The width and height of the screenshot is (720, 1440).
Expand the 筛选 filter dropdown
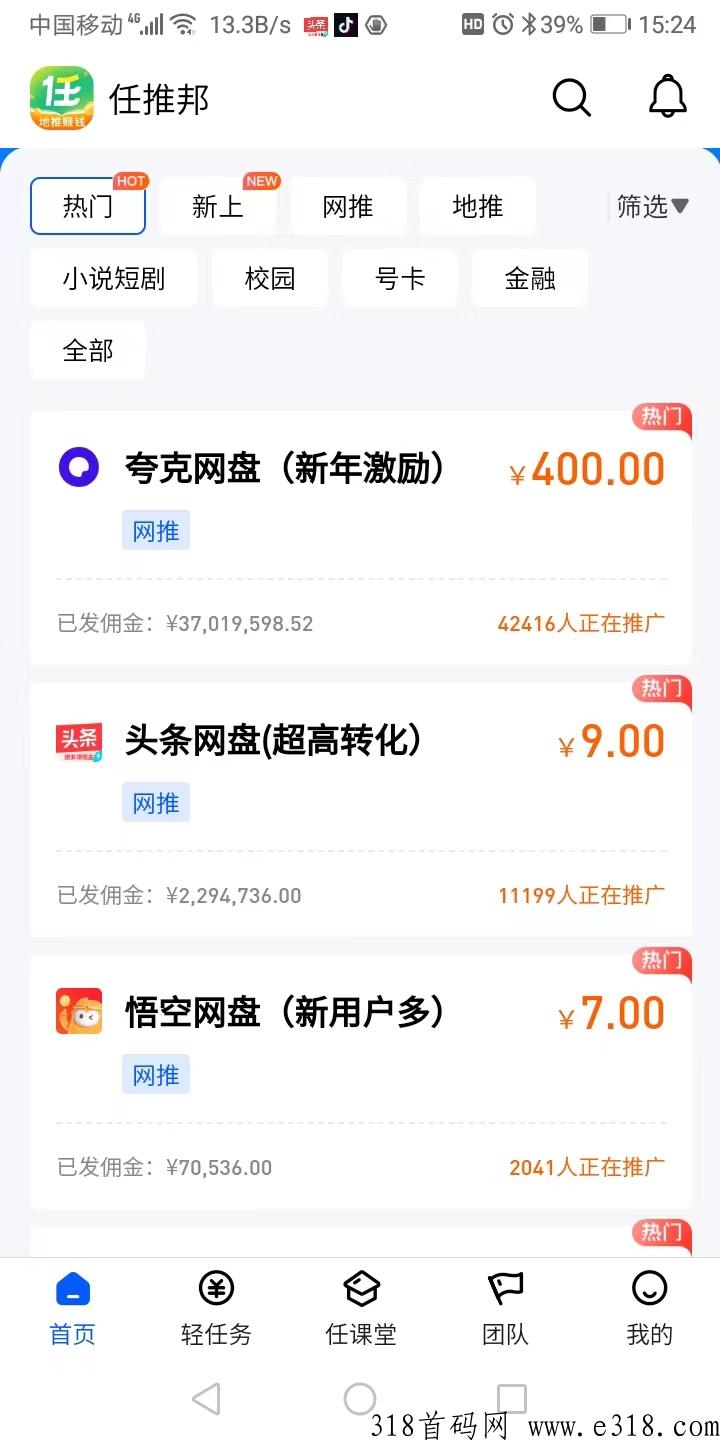pyautogui.click(x=652, y=207)
